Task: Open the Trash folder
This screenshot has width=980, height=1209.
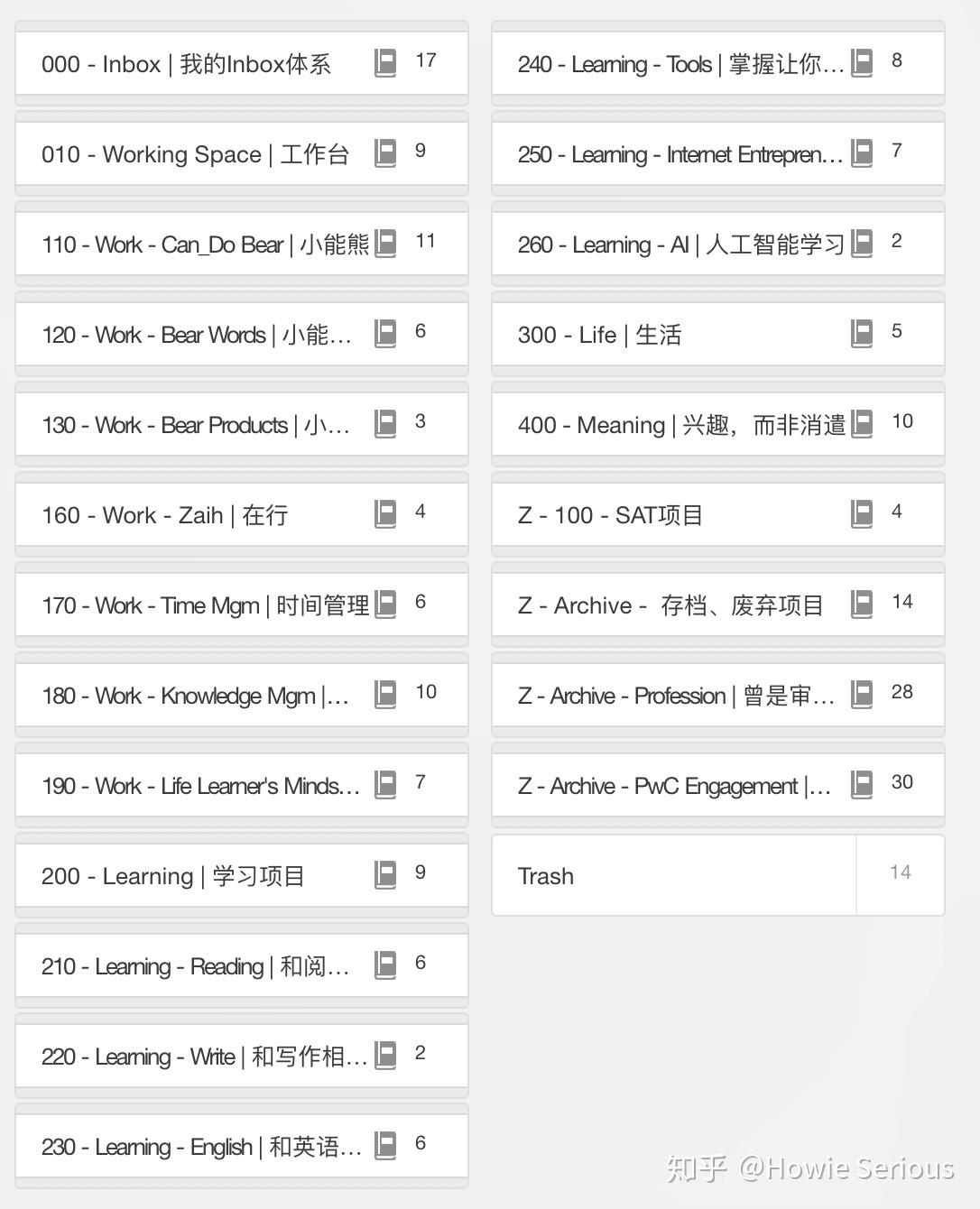Action: tap(546, 876)
